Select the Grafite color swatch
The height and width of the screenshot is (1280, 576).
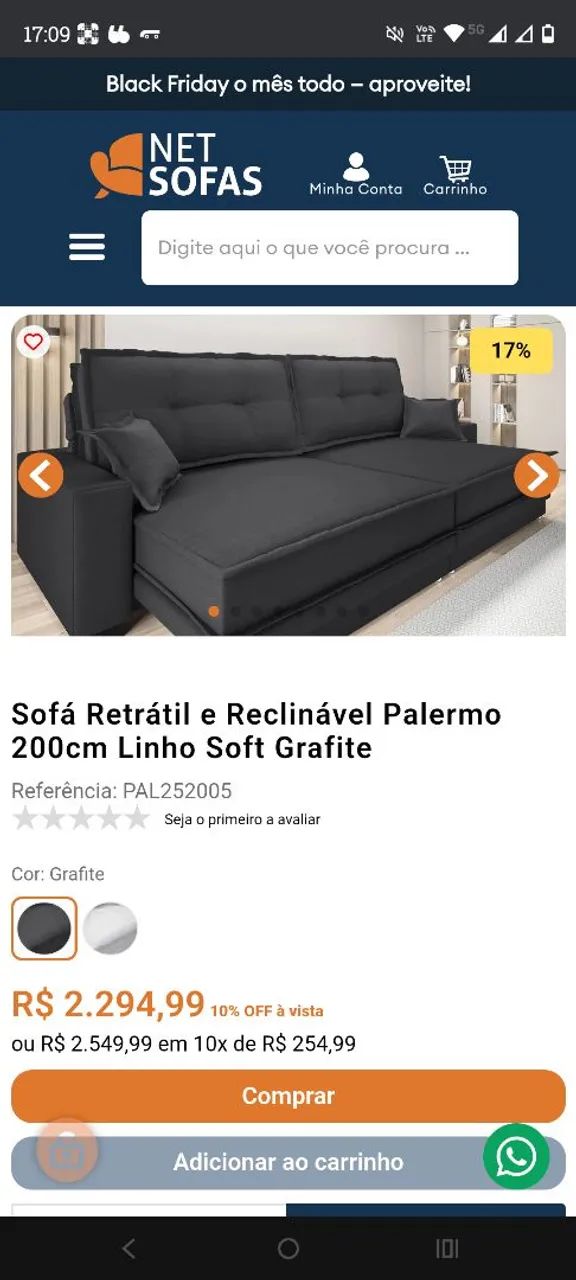coord(44,928)
